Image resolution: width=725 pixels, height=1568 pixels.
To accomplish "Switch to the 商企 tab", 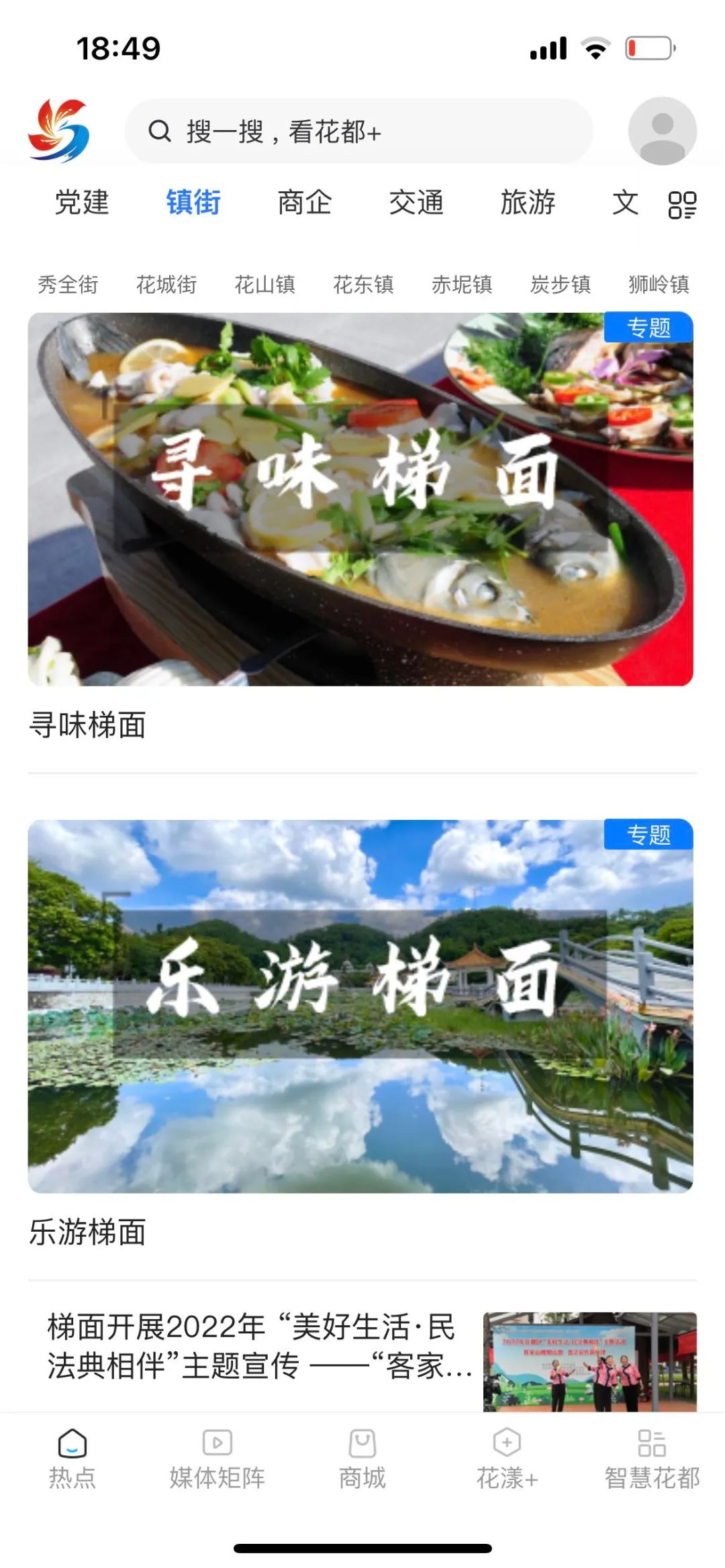I will [305, 203].
